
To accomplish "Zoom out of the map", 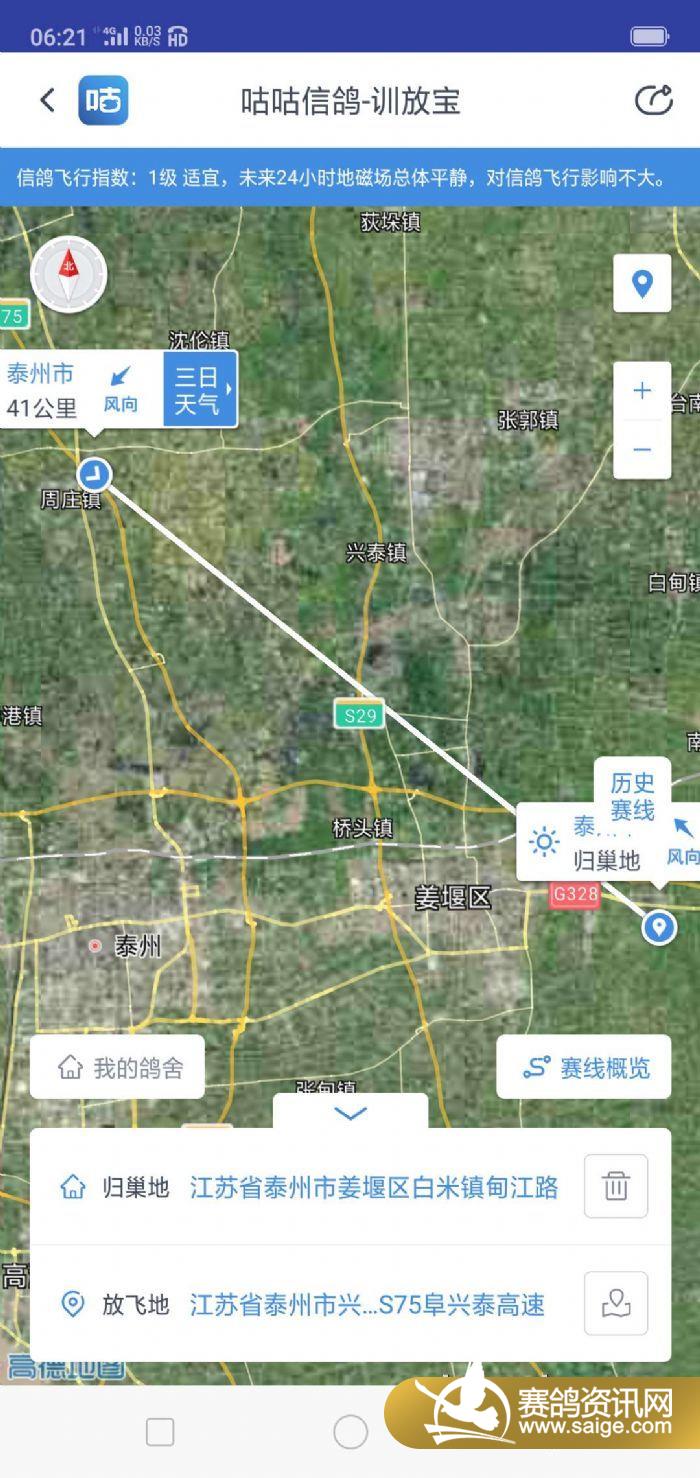I will point(642,450).
